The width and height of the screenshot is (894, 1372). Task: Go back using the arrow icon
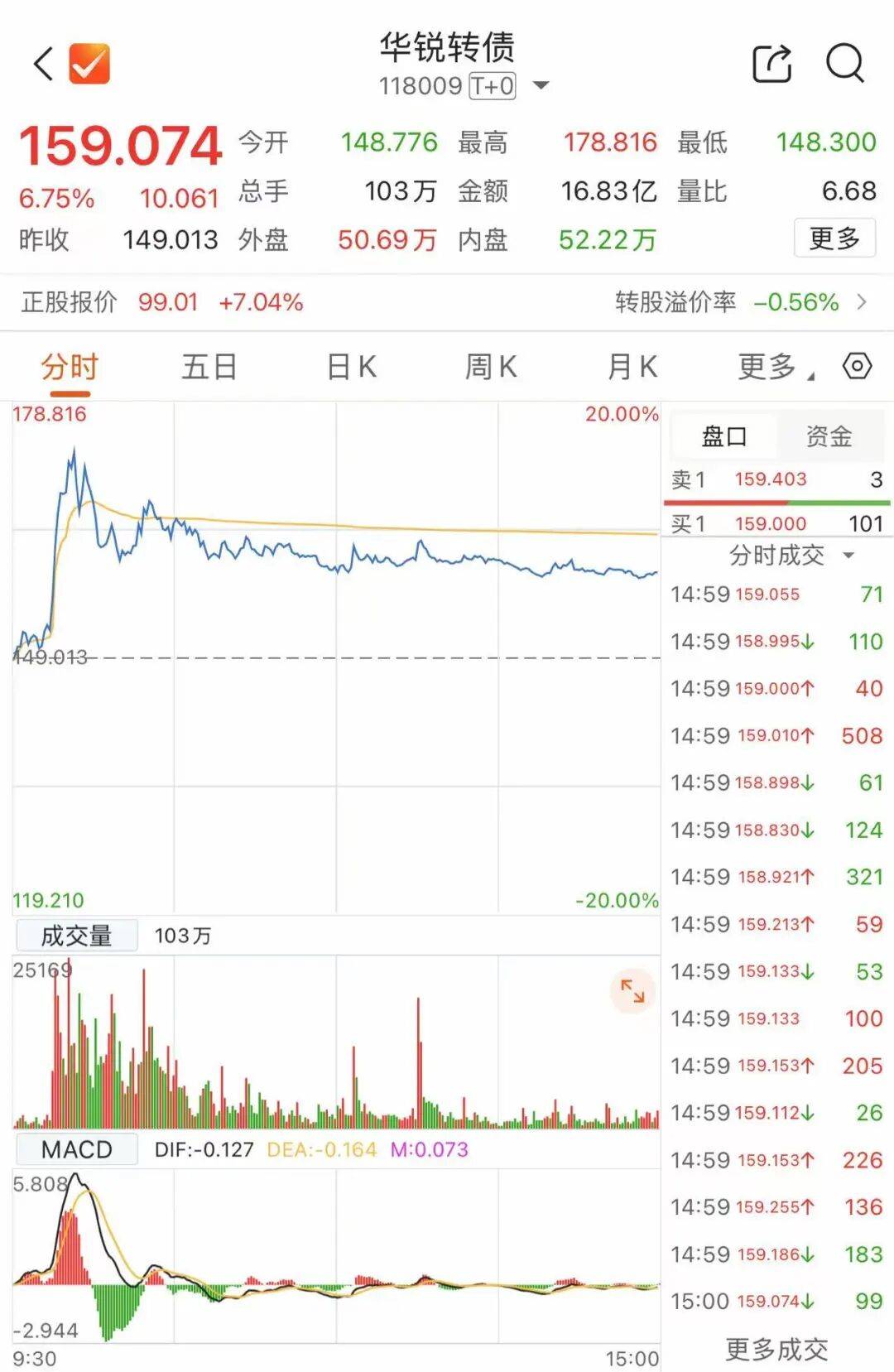coord(43,64)
